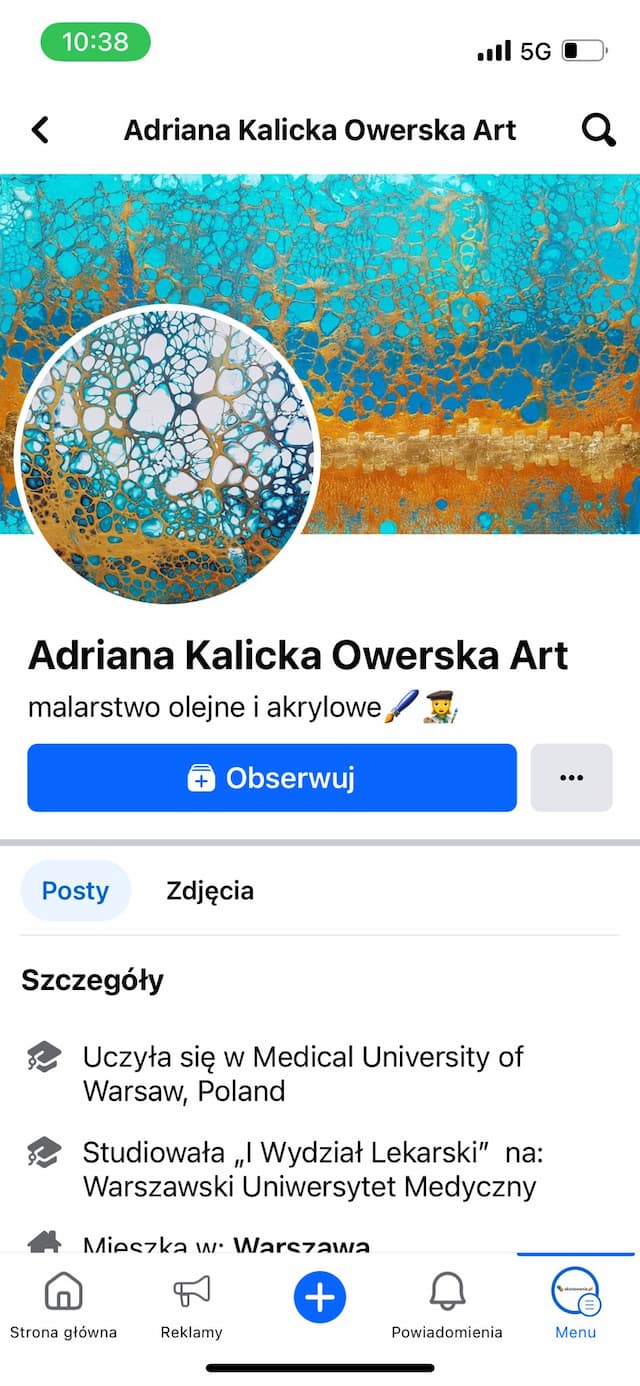Create new content with the plus button
640x1386 pixels.
pyautogui.click(x=320, y=1297)
